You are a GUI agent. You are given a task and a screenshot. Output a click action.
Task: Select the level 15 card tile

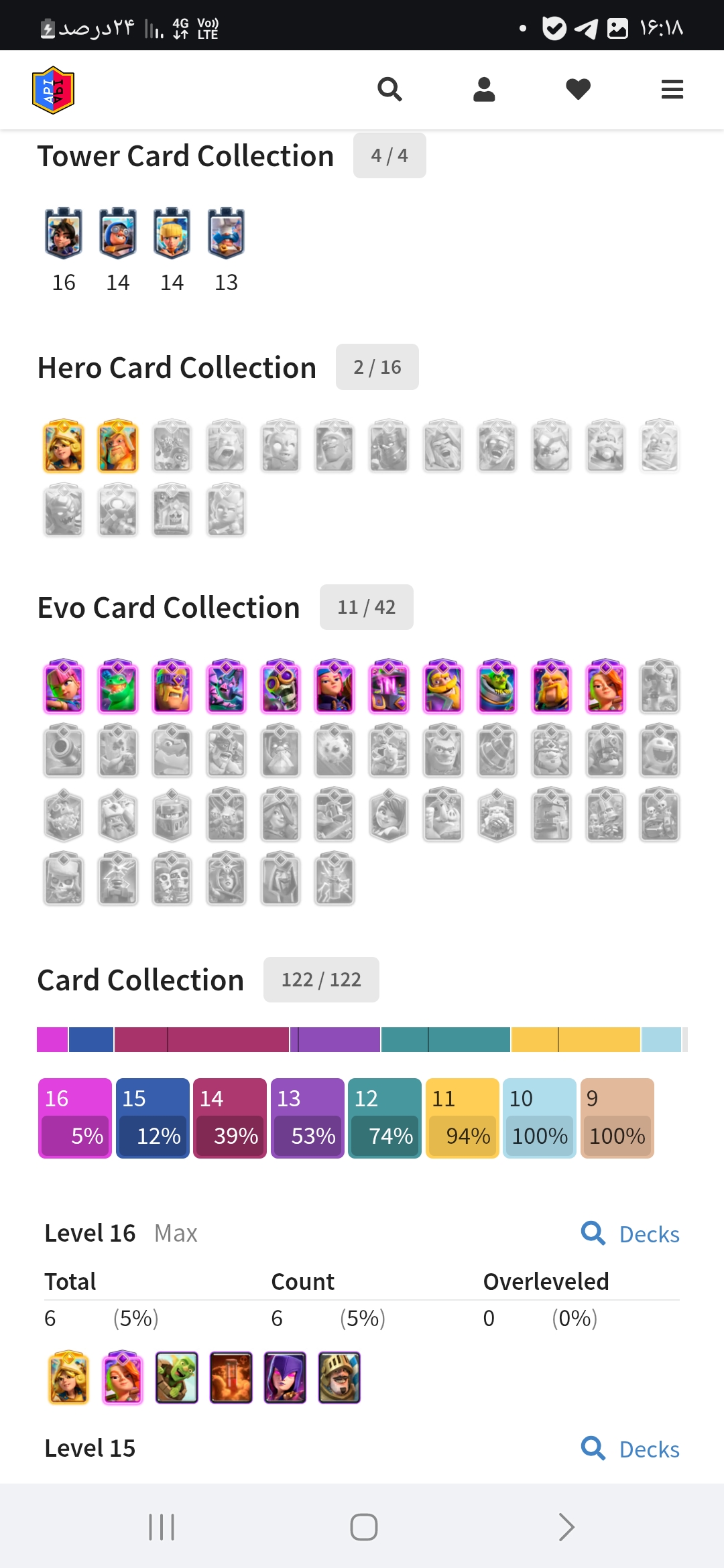pos(153,1118)
